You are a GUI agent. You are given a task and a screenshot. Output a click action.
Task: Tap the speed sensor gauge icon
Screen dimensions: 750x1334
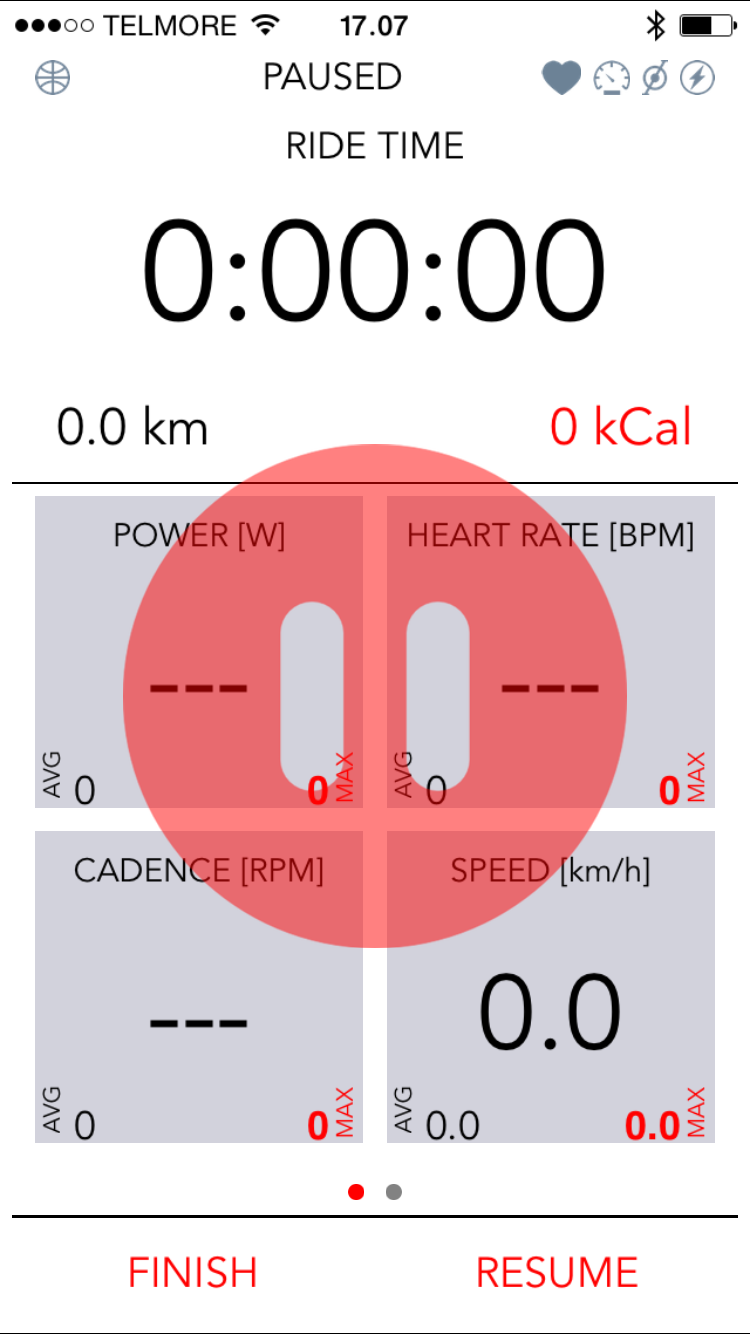pyautogui.click(x=610, y=78)
